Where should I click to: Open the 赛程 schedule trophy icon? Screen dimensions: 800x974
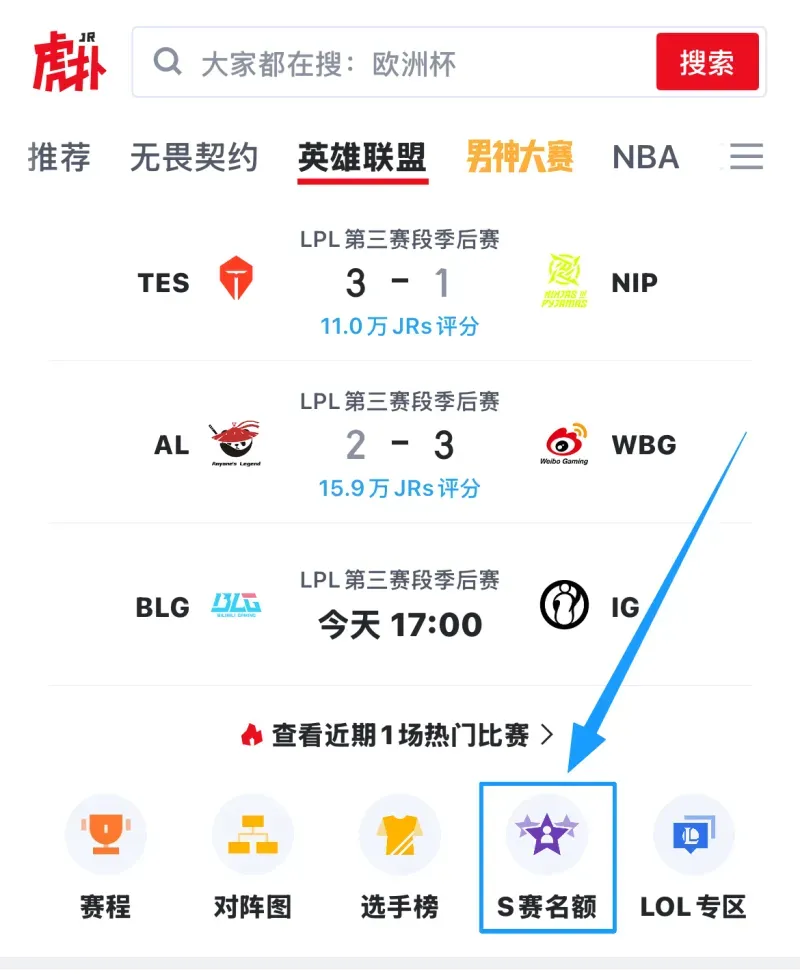(106, 835)
